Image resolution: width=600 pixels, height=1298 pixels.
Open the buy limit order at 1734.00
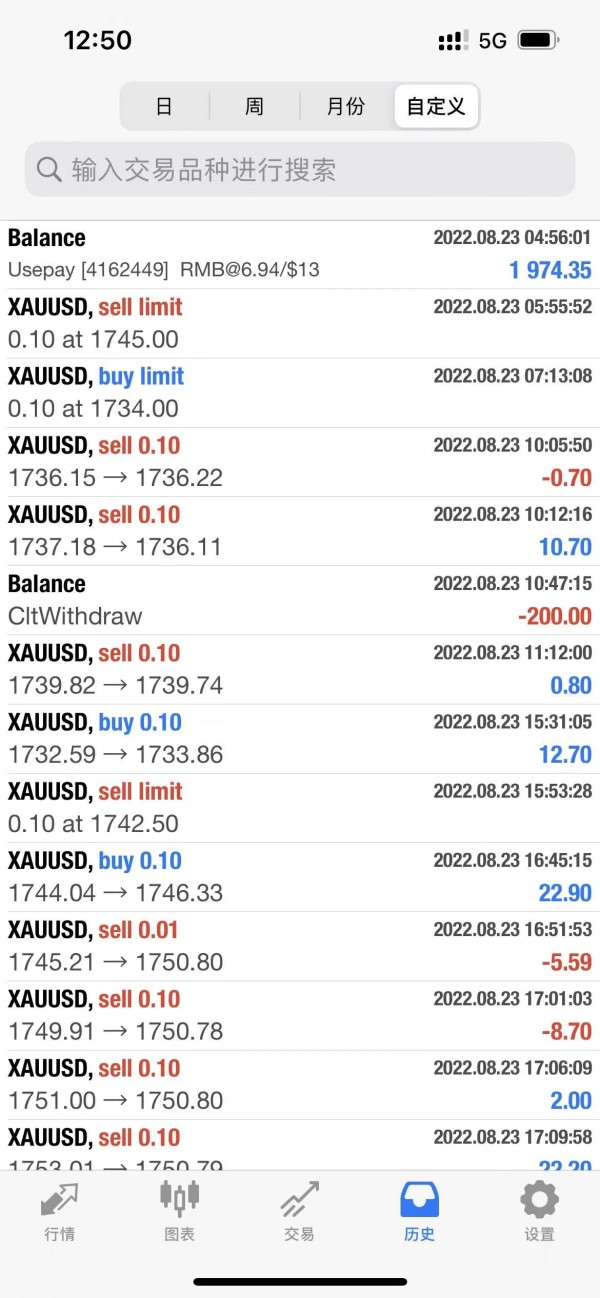[x=300, y=392]
